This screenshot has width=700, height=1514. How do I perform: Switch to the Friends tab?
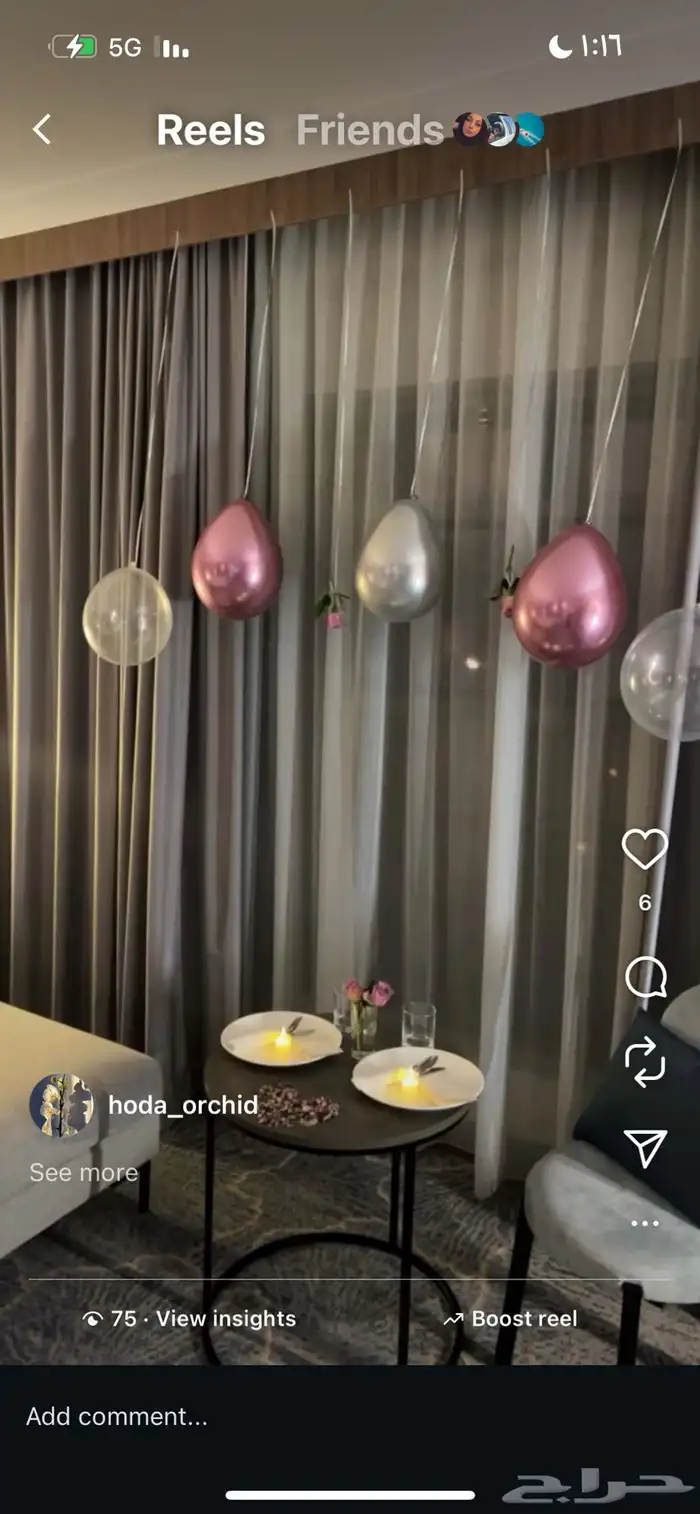[x=369, y=130]
